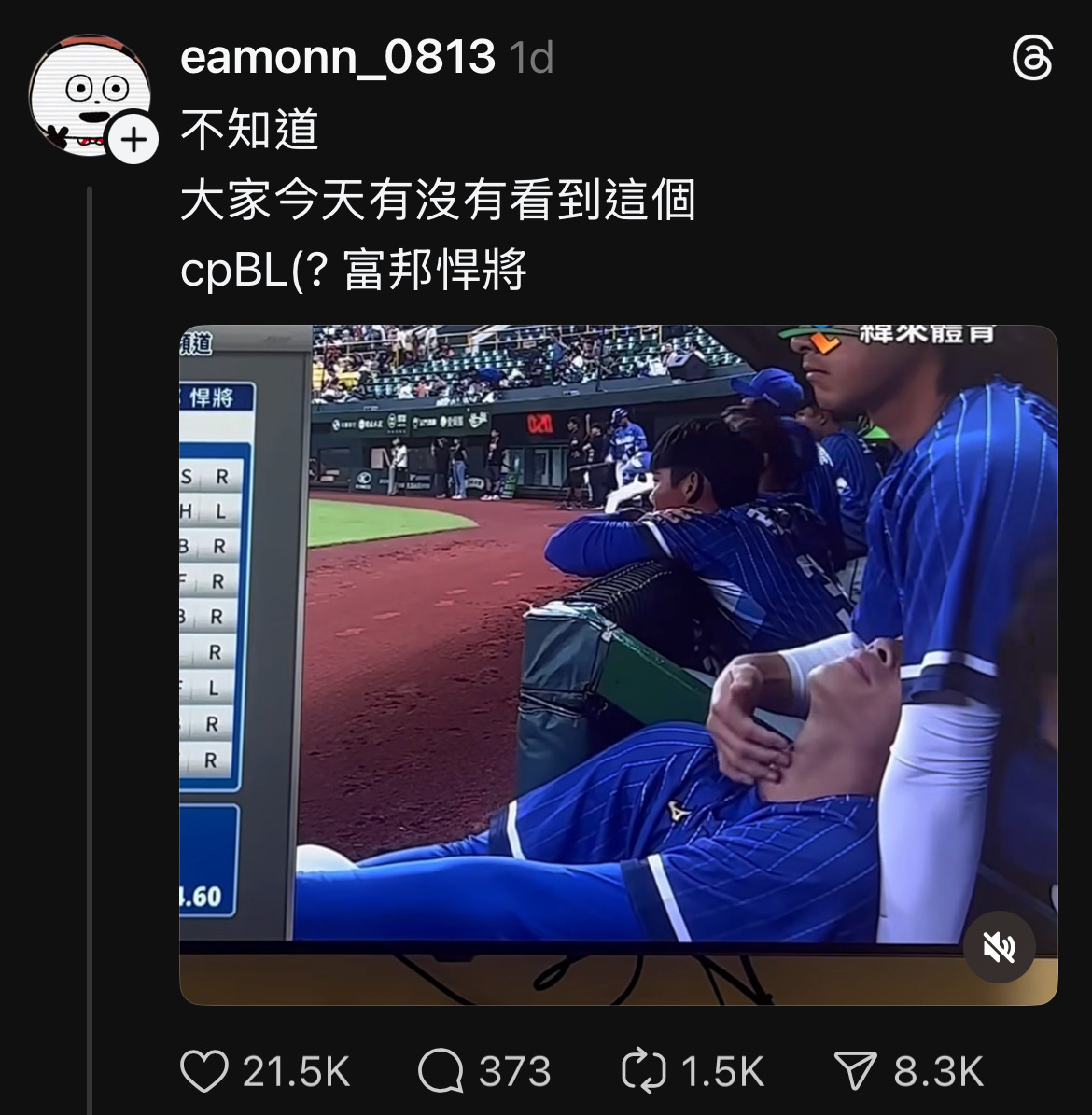The height and width of the screenshot is (1115, 1092).
Task: Open the comments on this post
Action: coord(441,1071)
